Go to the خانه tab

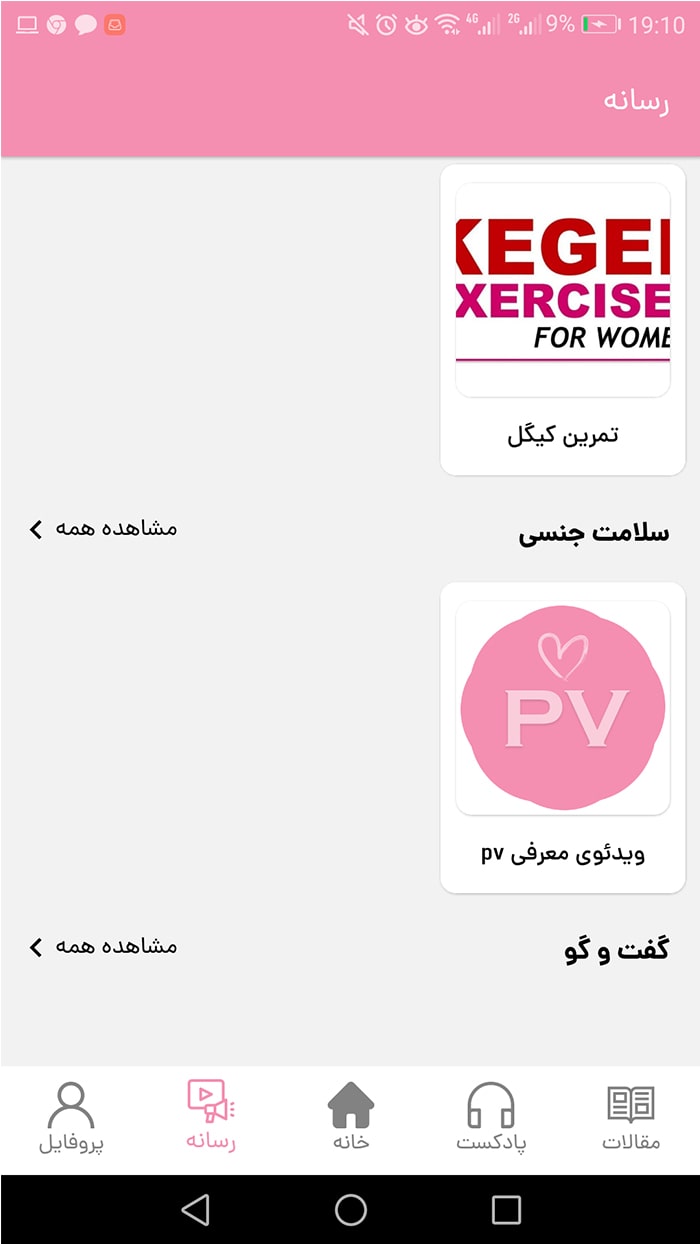[x=351, y=1118]
